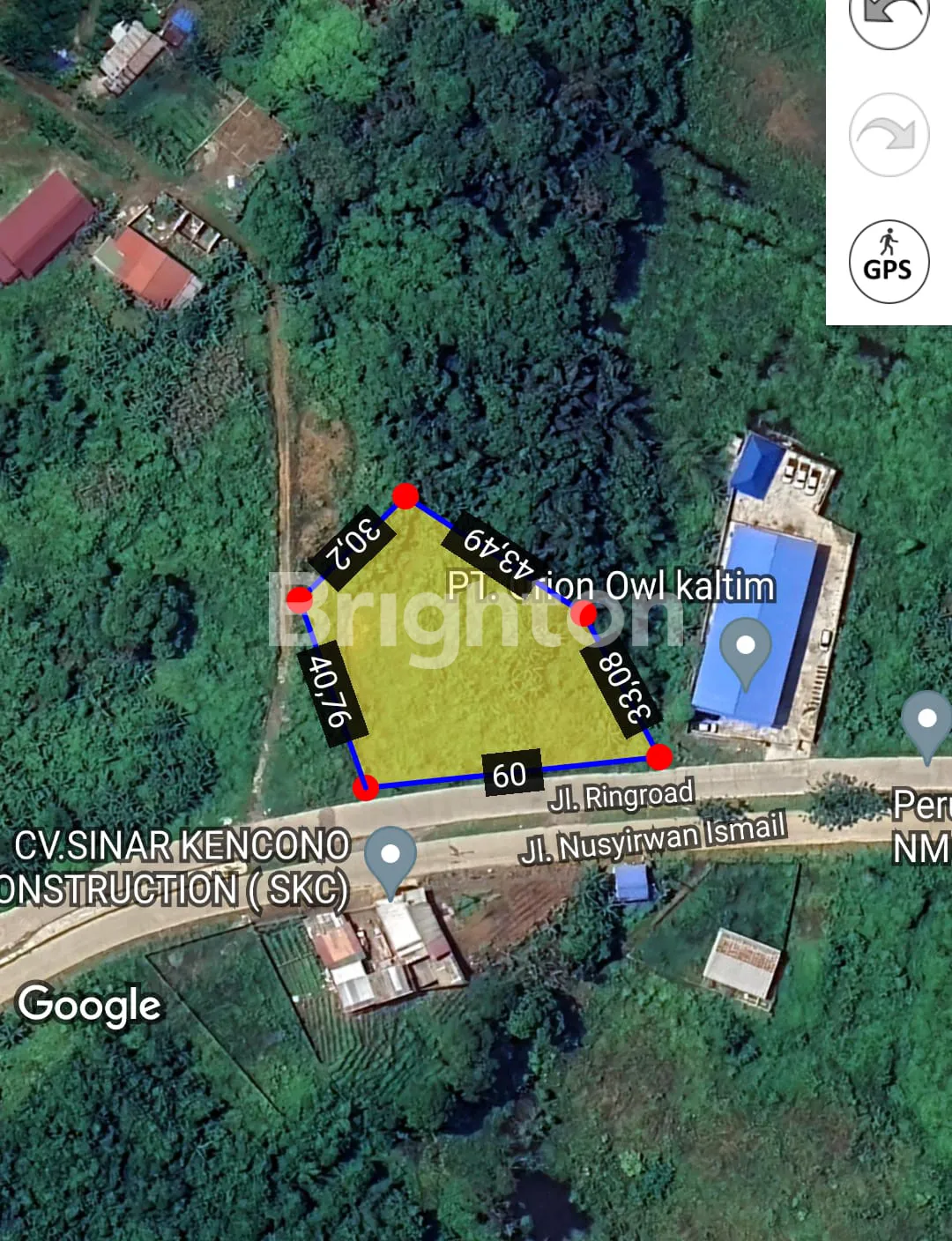The height and width of the screenshot is (1241, 952).
Task: Select the vertex joining the 40,76 and 60 edges
Action: pyautogui.click(x=366, y=787)
